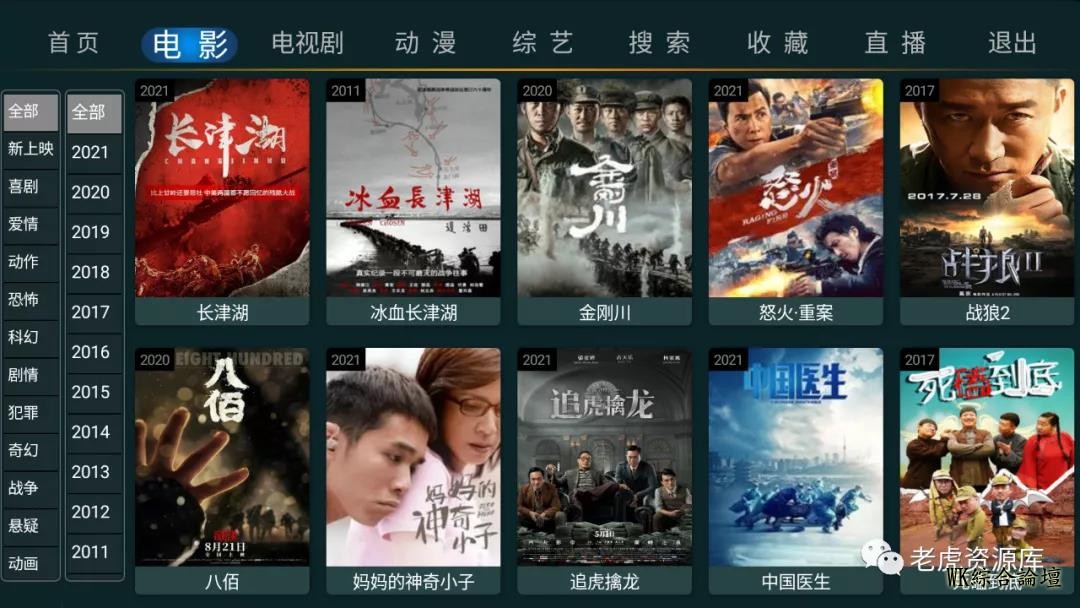
Task: Open the 收藏 tab
Action: tap(777, 43)
